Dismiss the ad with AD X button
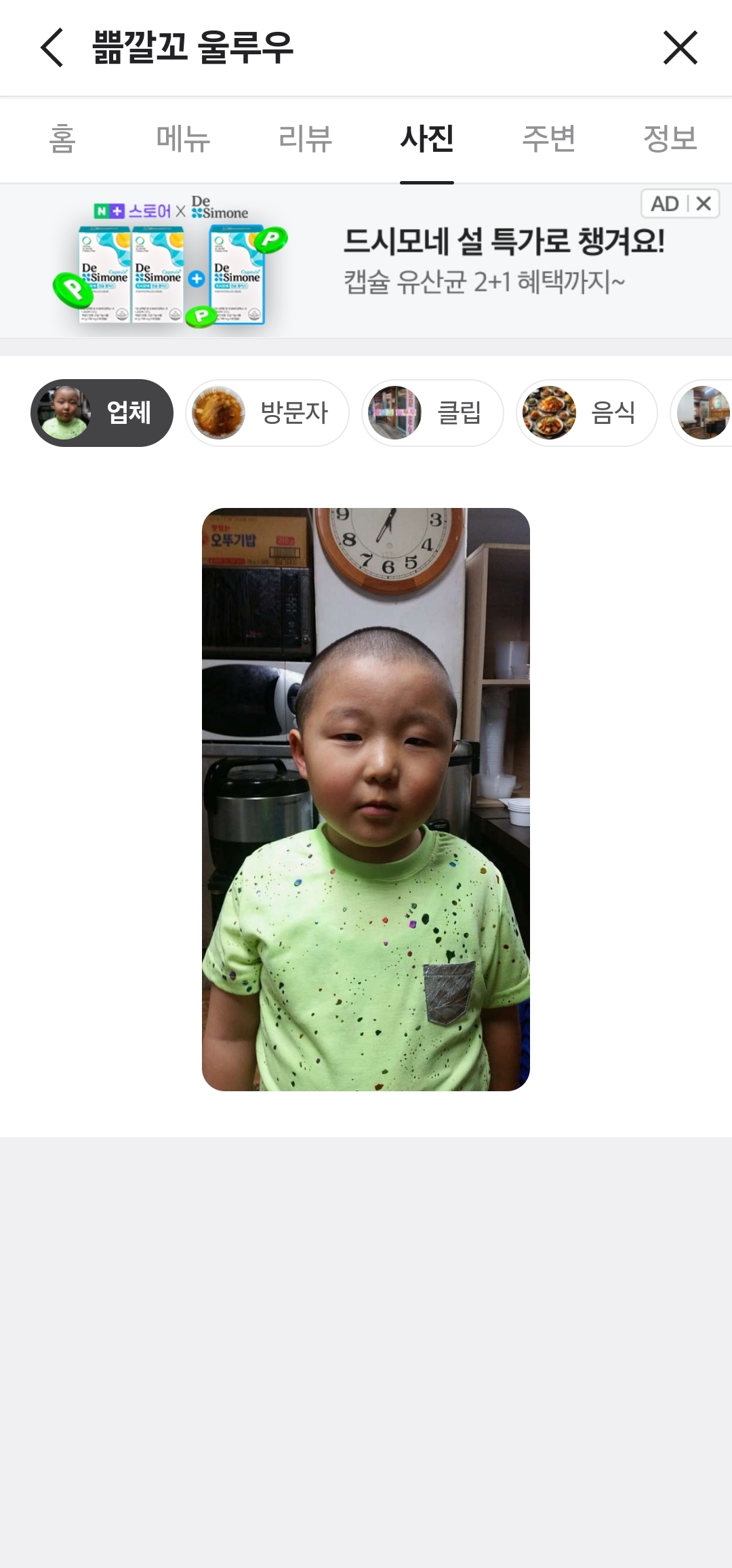732x1568 pixels. [x=703, y=203]
